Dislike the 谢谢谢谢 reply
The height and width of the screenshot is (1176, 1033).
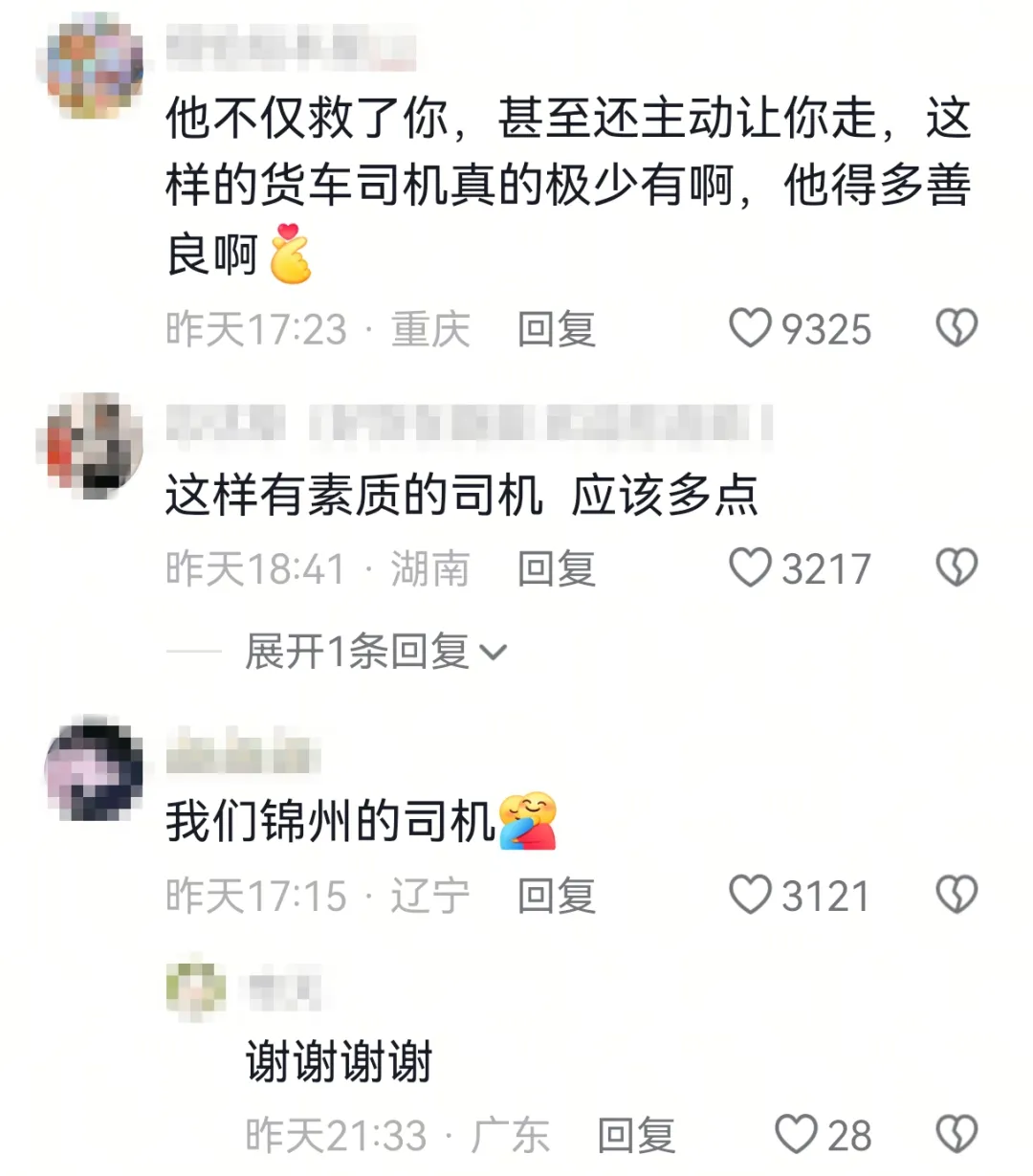tap(956, 1134)
